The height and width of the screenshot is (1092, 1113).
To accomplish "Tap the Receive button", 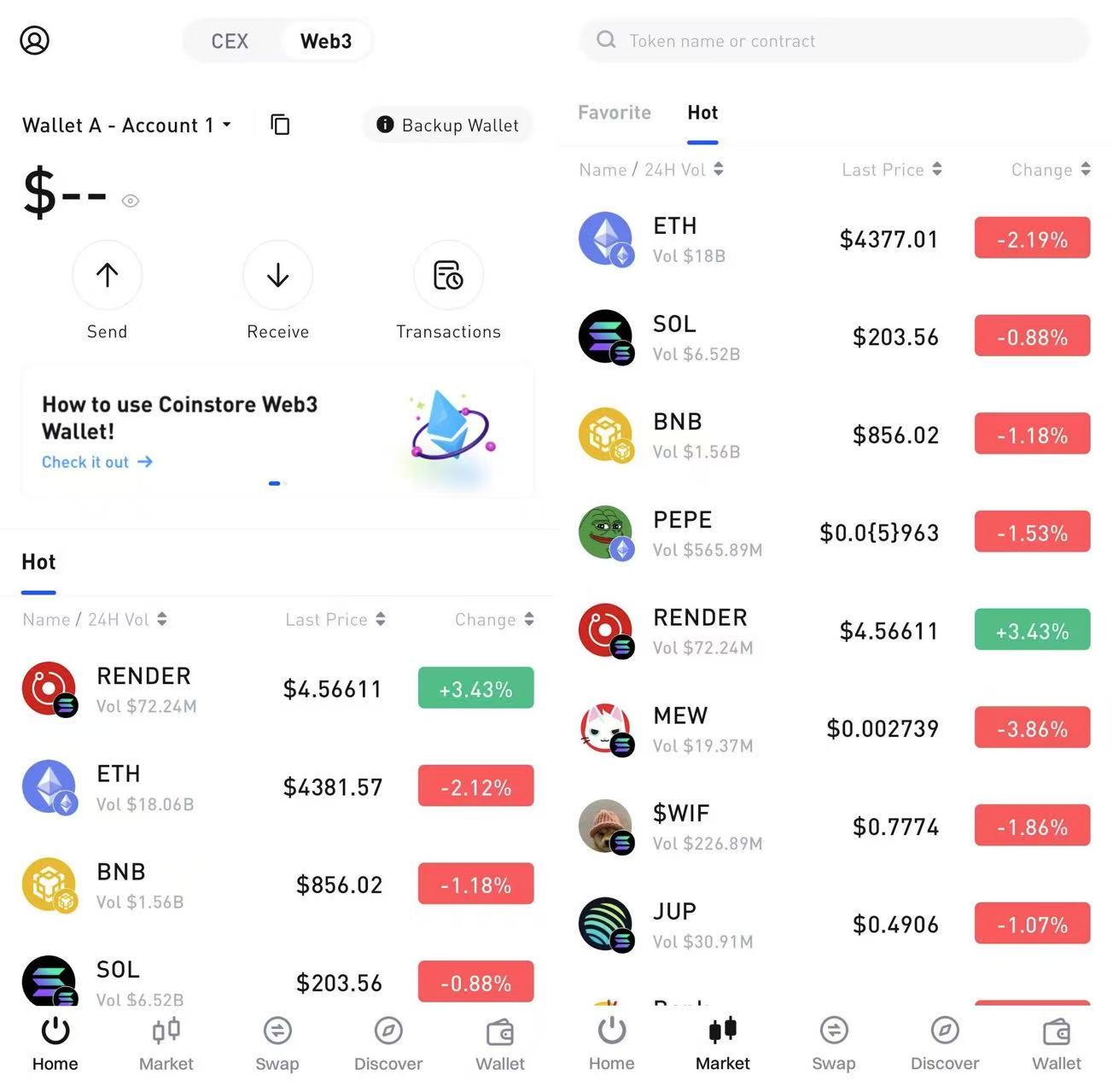I will pos(277,276).
